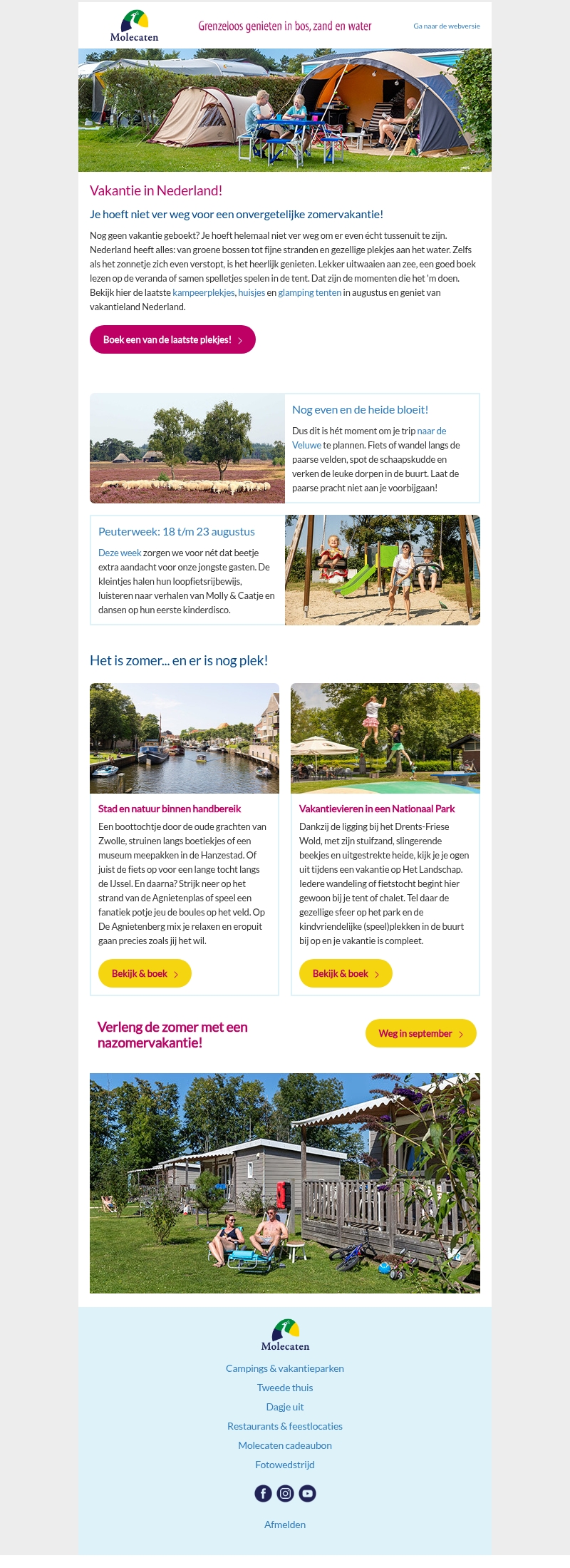The image size is (570, 1568).
Task: Open the 'Ga naar de webversie' link
Action: pyautogui.click(x=446, y=26)
